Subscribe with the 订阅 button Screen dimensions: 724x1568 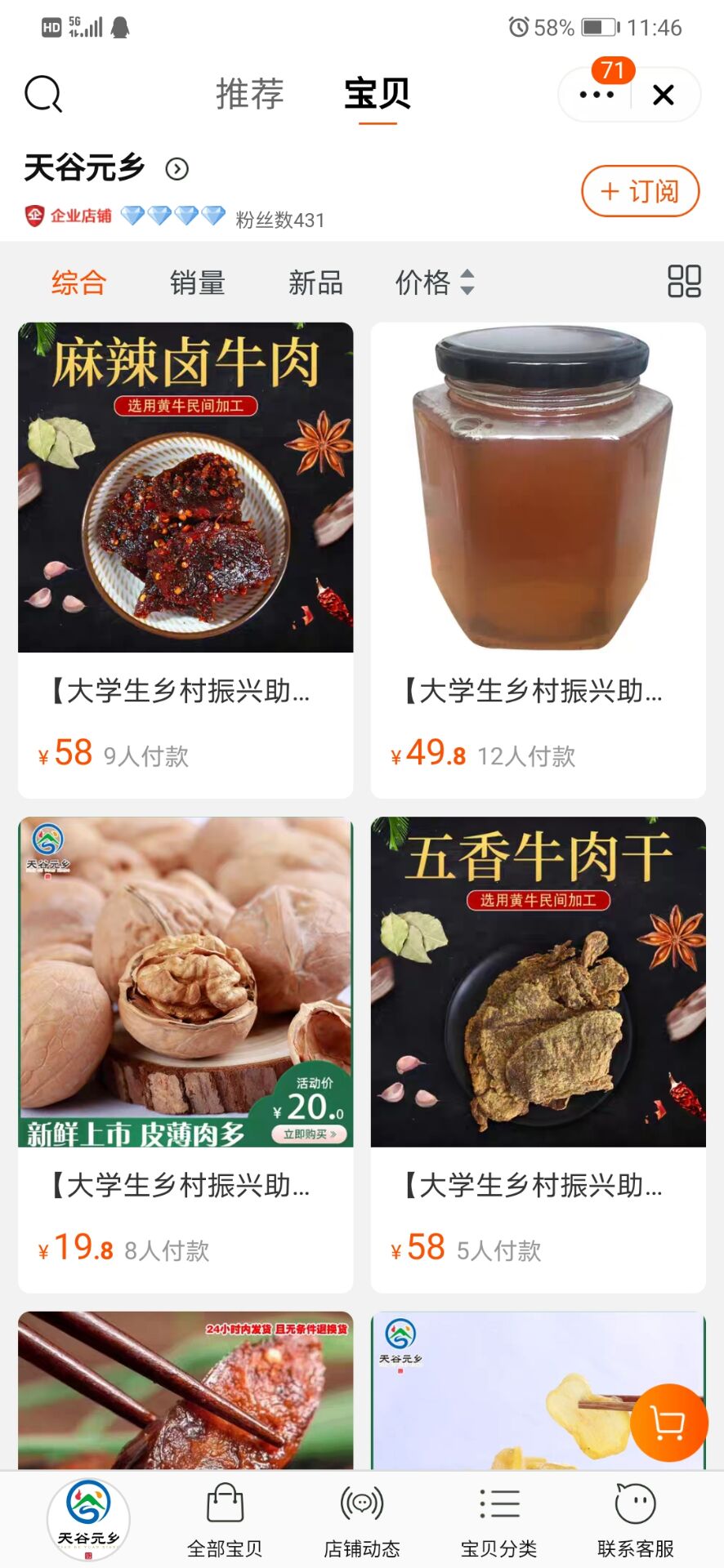(640, 191)
